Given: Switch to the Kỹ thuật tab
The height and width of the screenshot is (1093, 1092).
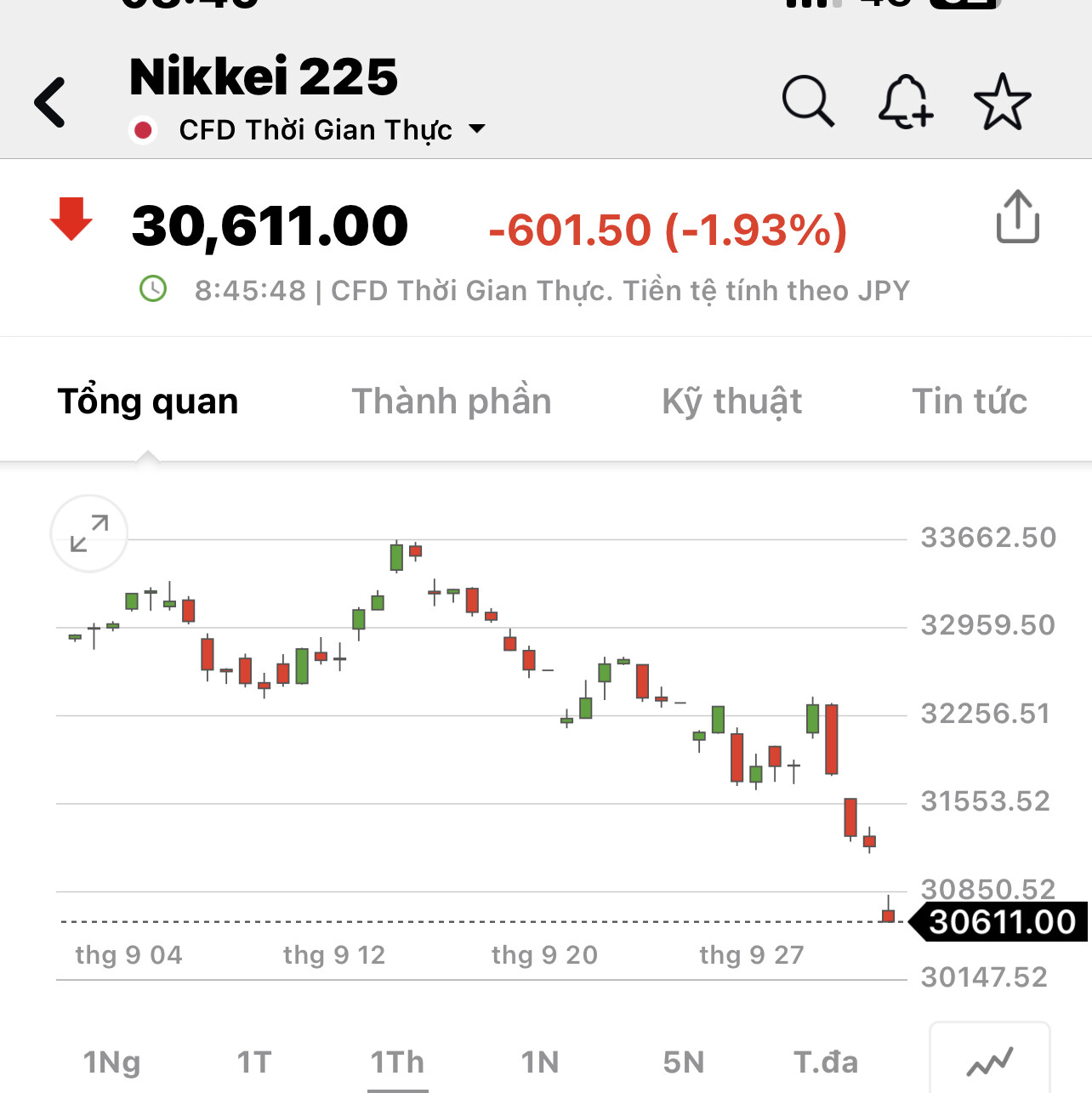Looking at the screenshot, I should click(x=731, y=401).
